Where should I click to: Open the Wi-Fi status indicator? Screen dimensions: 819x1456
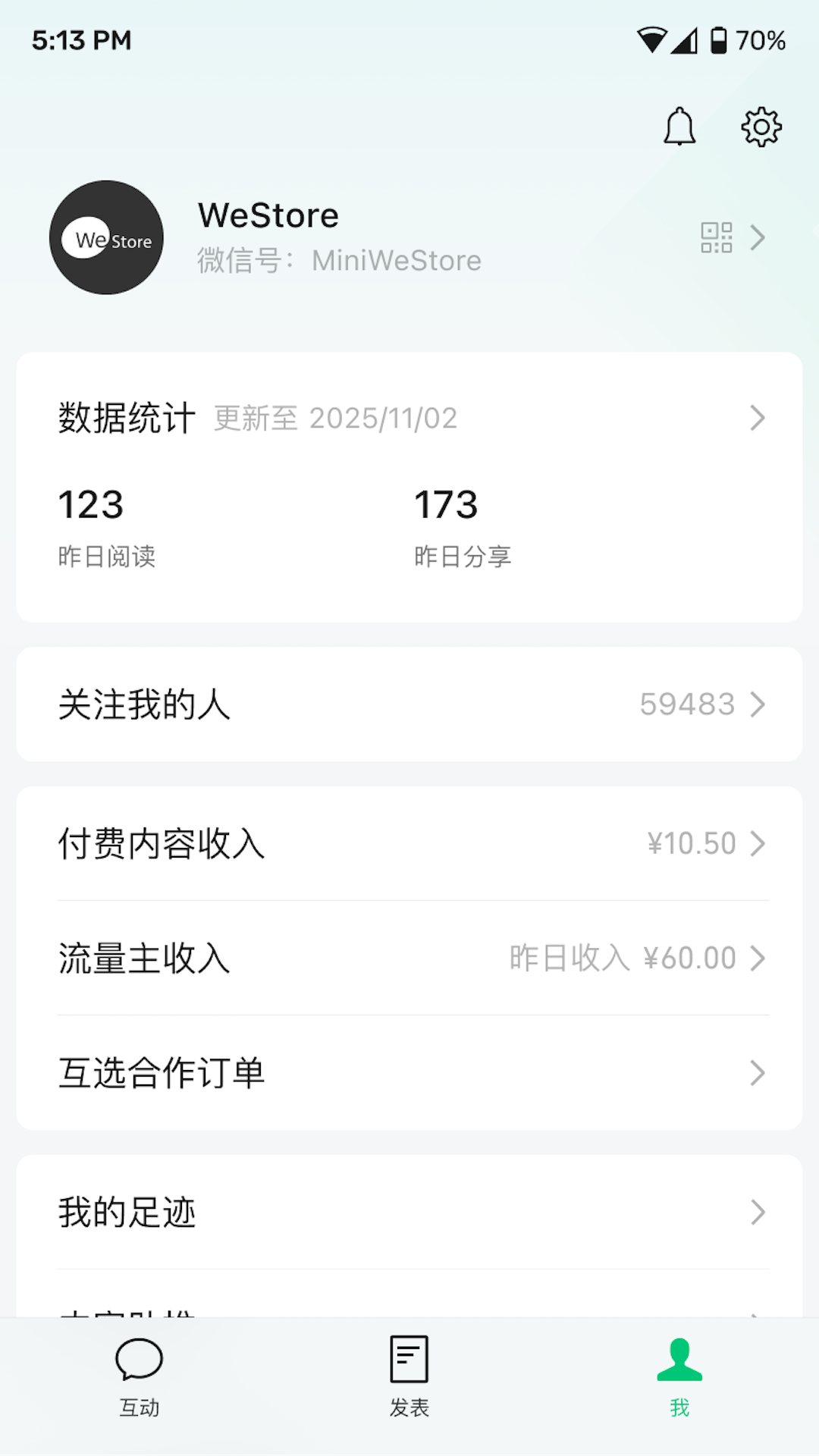[x=654, y=40]
